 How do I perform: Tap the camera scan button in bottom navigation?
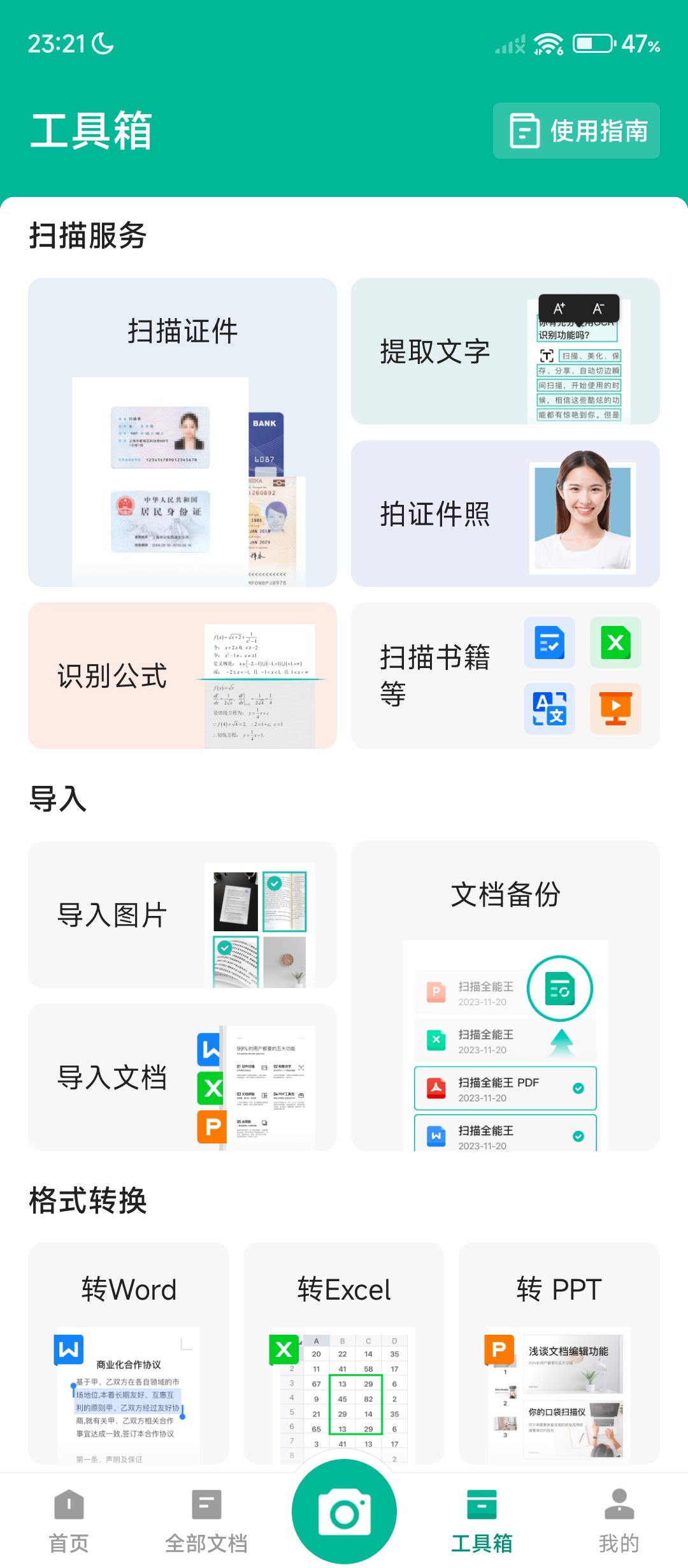pos(344,1511)
